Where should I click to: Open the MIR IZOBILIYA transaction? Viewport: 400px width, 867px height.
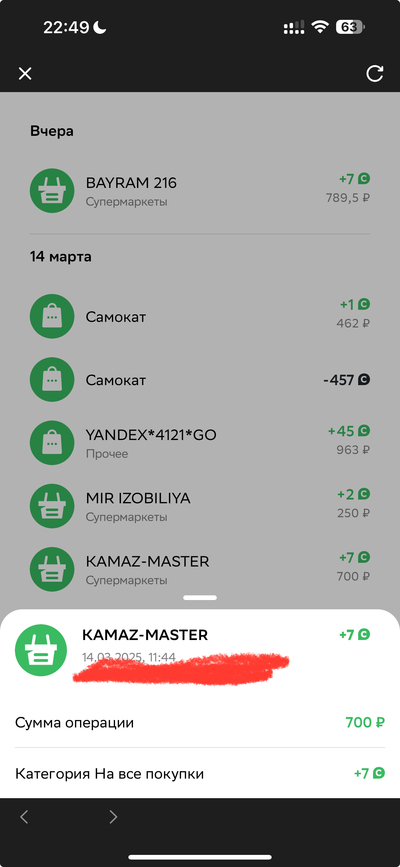(200, 506)
